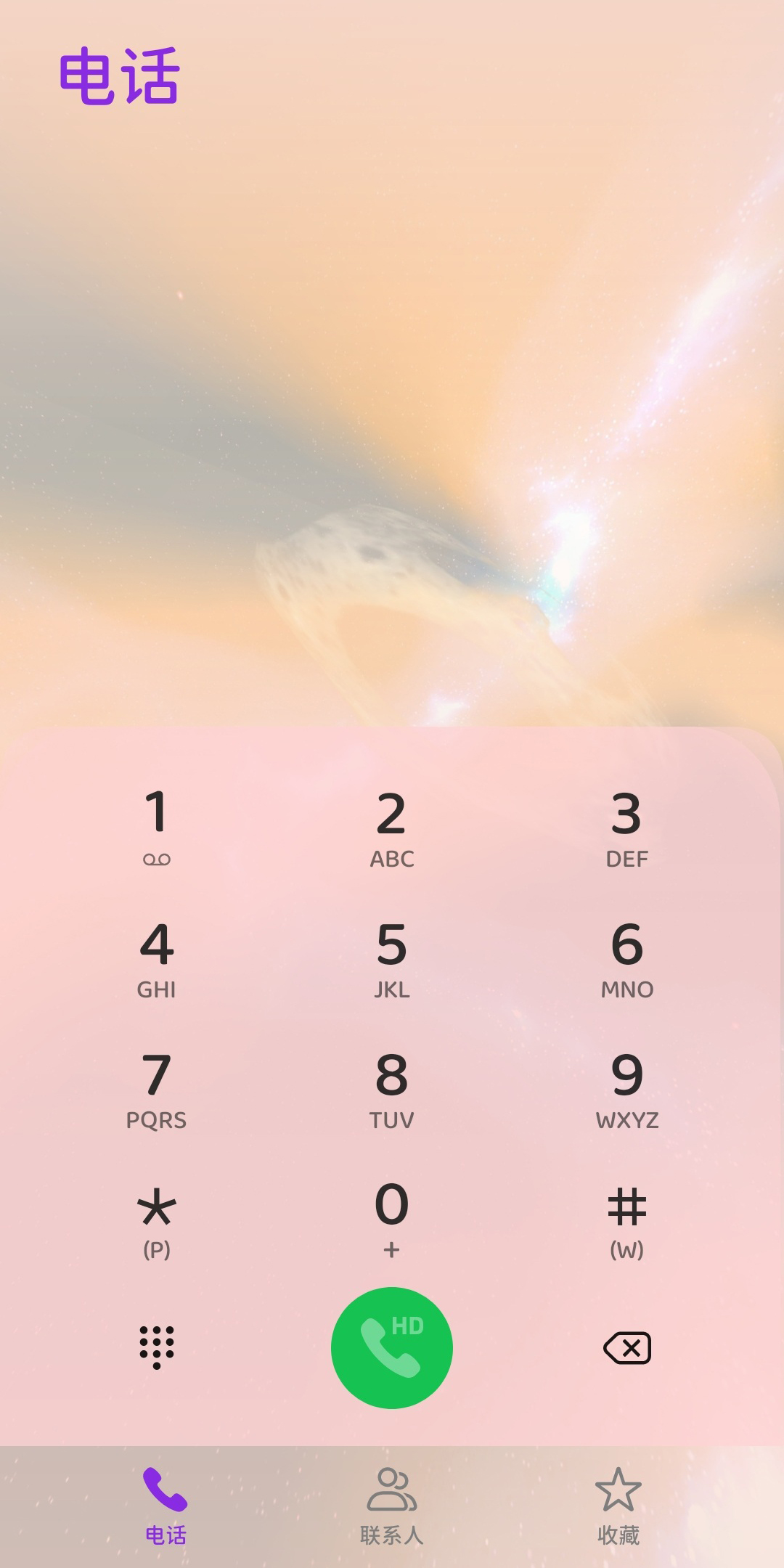Enter digit 3 DEF
This screenshot has height=1568, width=784.
(x=626, y=828)
